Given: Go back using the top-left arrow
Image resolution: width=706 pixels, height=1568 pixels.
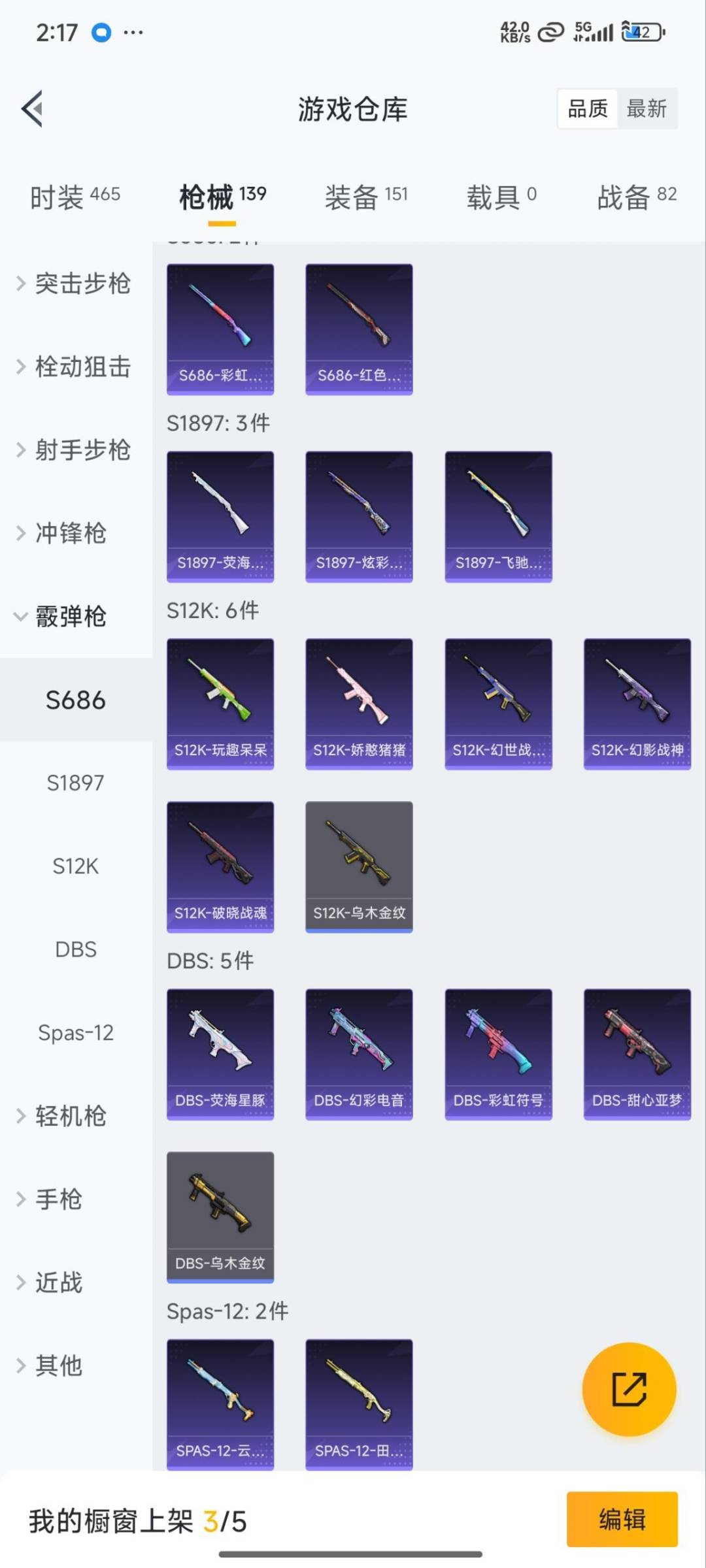Looking at the screenshot, I should 33,108.
